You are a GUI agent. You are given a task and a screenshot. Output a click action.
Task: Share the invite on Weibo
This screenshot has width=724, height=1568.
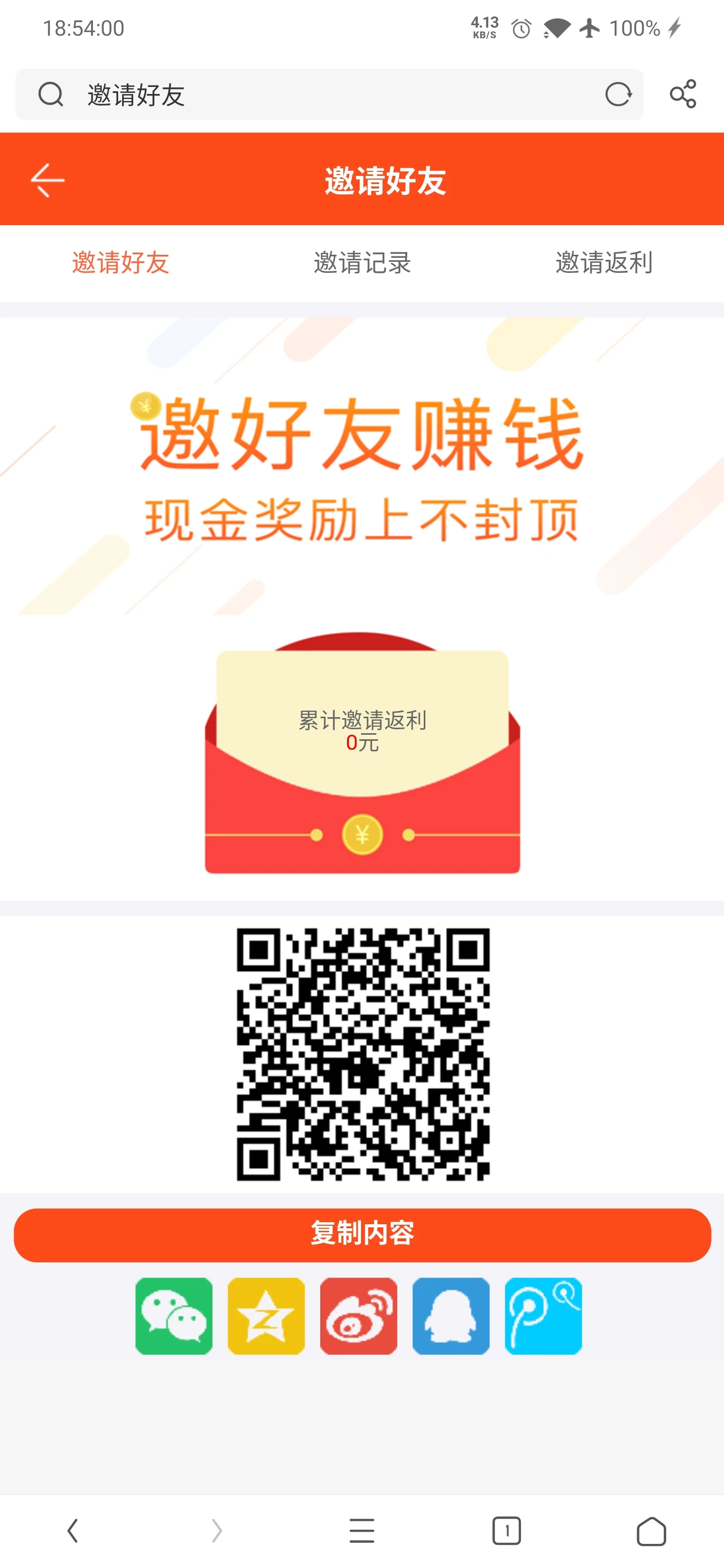click(x=358, y=1316)
